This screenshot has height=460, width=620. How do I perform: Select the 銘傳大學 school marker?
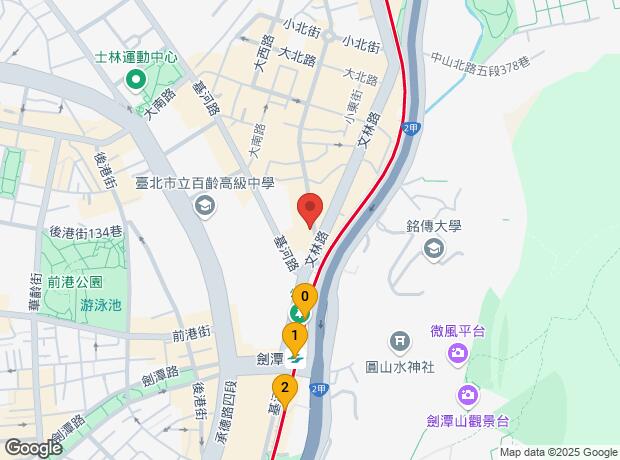click(433, 248)
